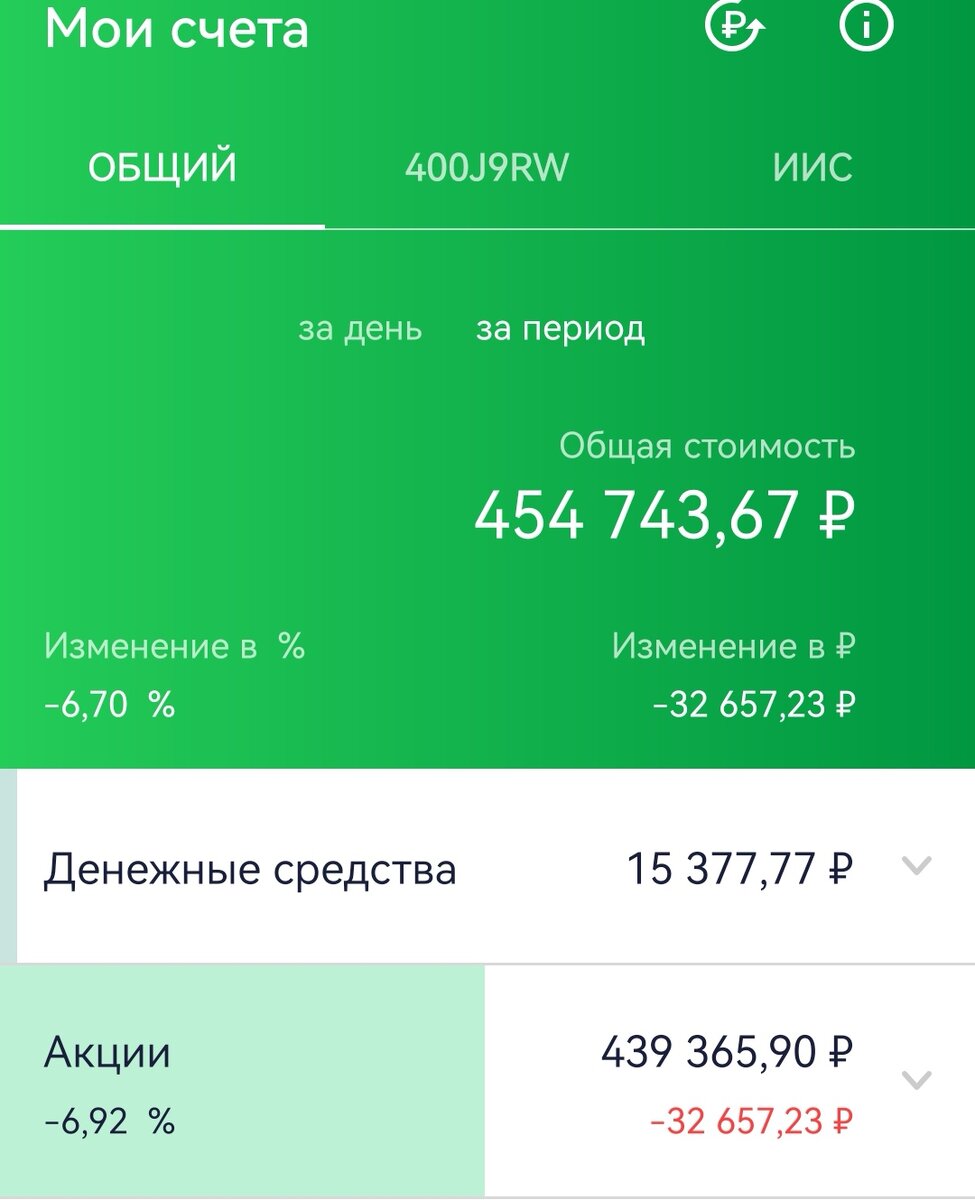The height and width of the screenshot is (1200, 975).
Task: Expand the Денежные средства row
Action: (x=916, y=866)
